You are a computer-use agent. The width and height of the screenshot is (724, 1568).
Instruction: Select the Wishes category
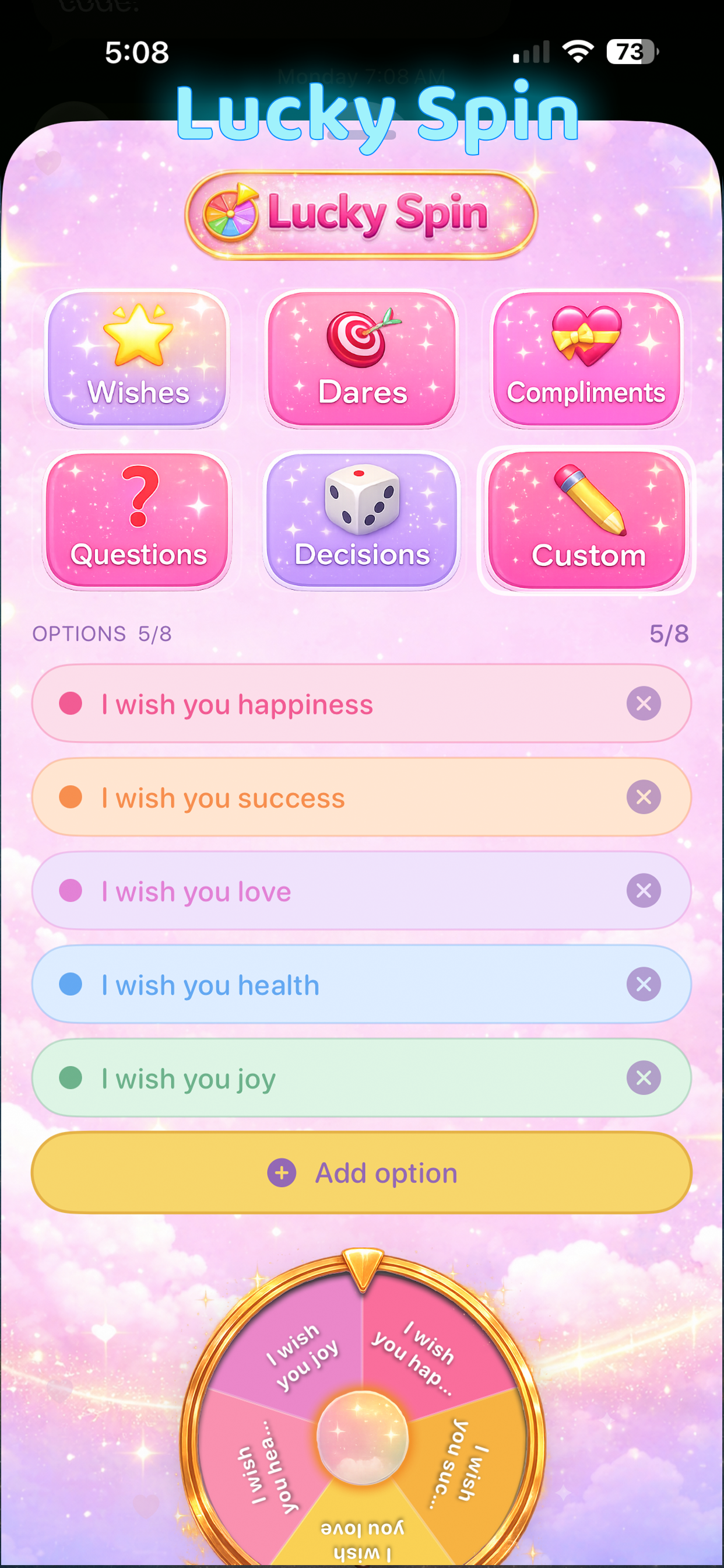click(138, 359)
